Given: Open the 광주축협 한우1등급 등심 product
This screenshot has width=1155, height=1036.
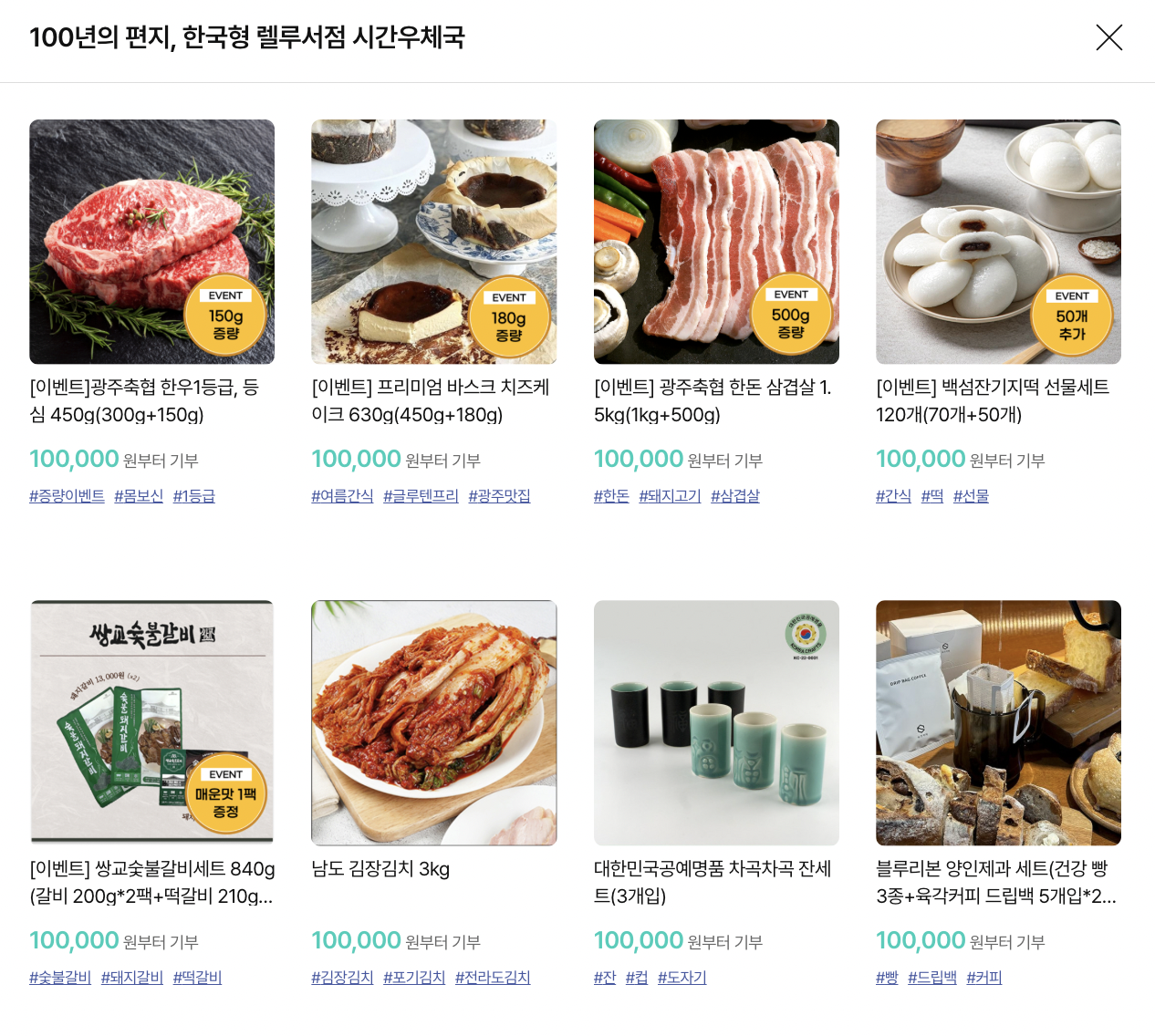Looking at the screenshot, I should pos(151,242).
